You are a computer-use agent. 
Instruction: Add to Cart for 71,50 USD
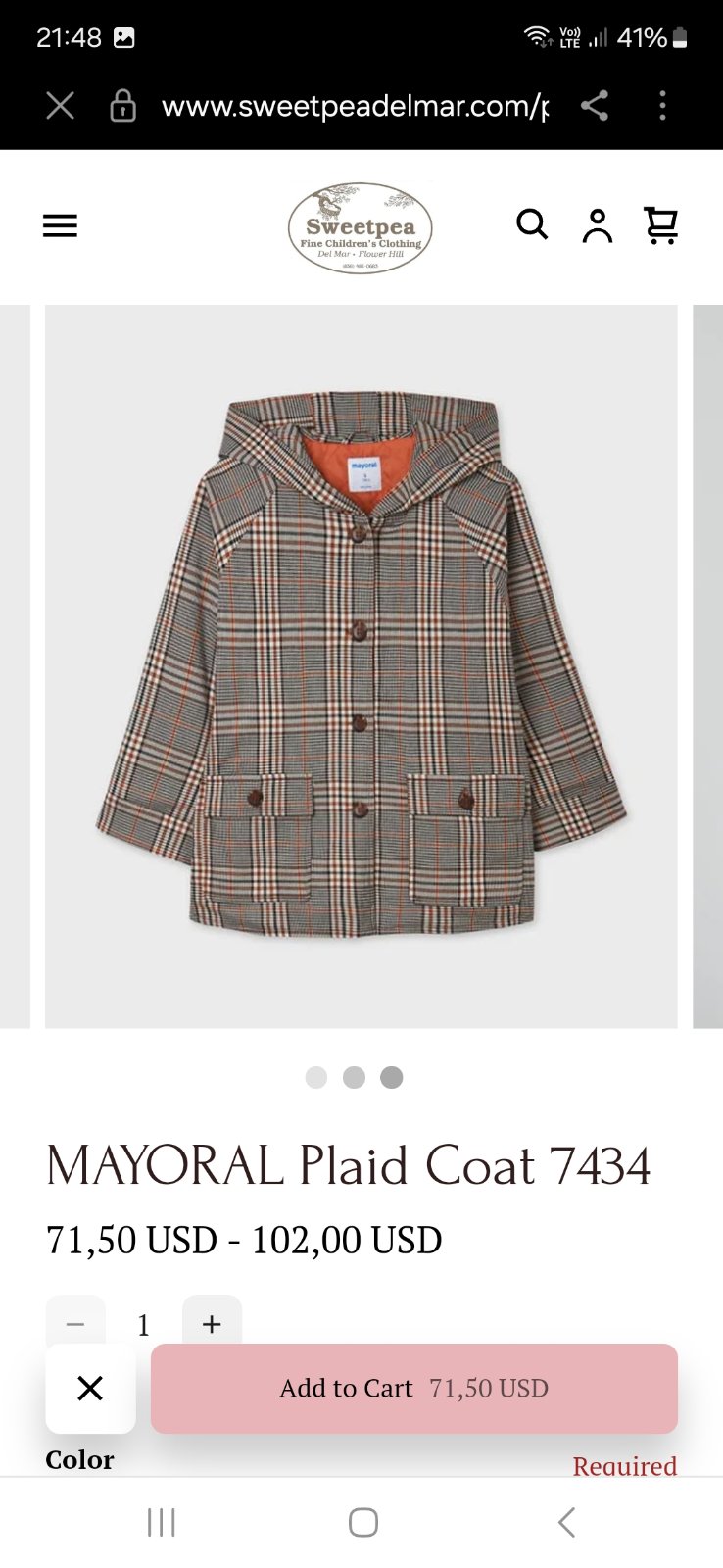pyautogui.click(x=413, y=1389)
